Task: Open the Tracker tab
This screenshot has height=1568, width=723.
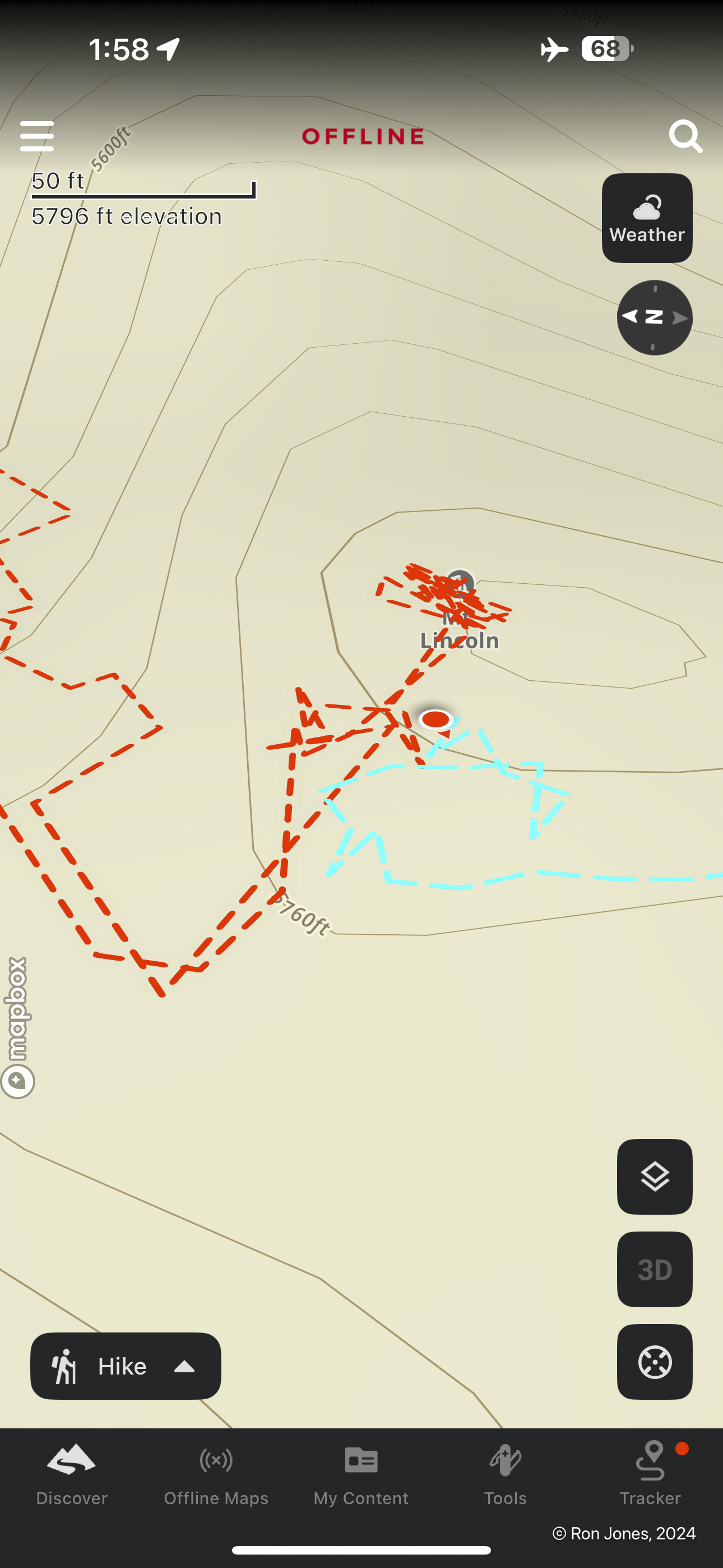Action: click(650, 1473)
